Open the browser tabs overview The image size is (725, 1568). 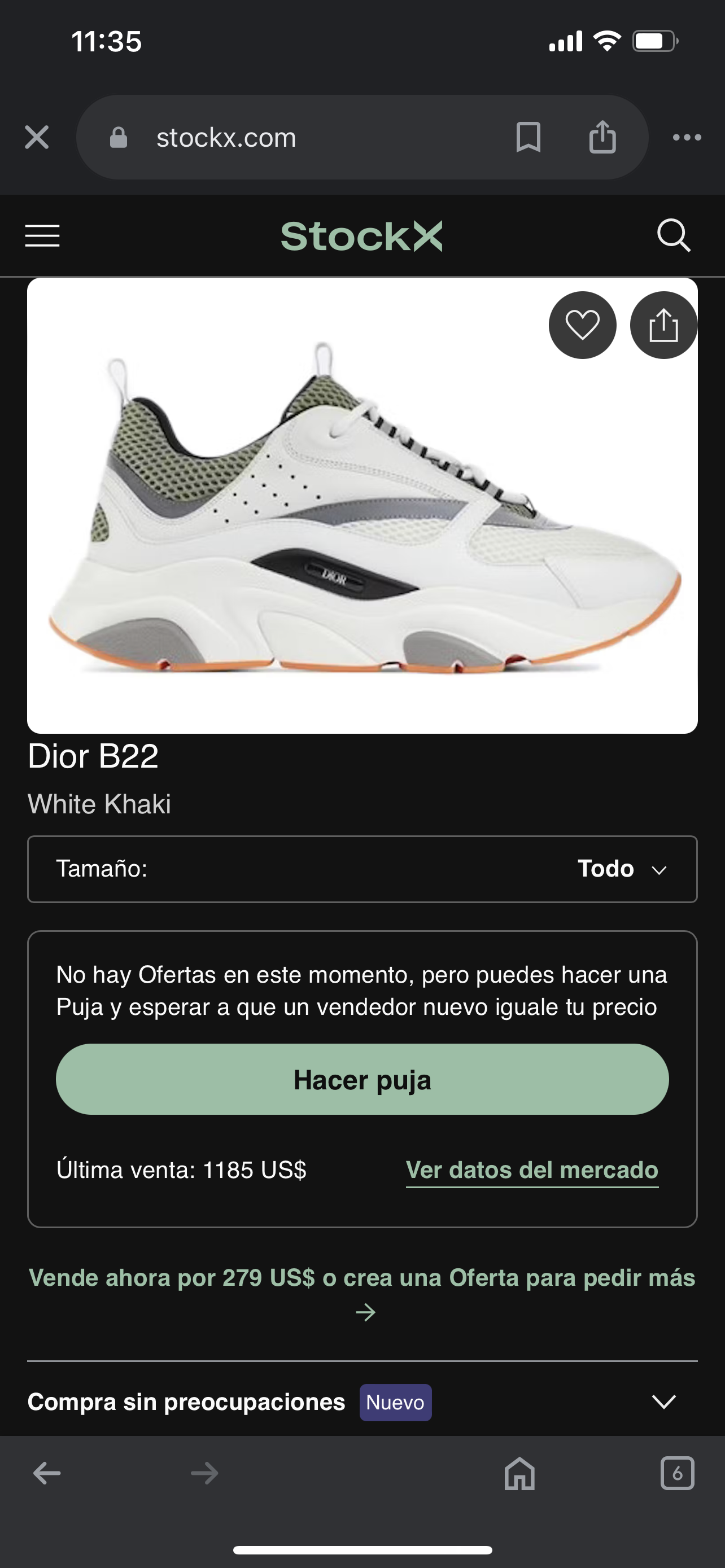(680, 1474)
